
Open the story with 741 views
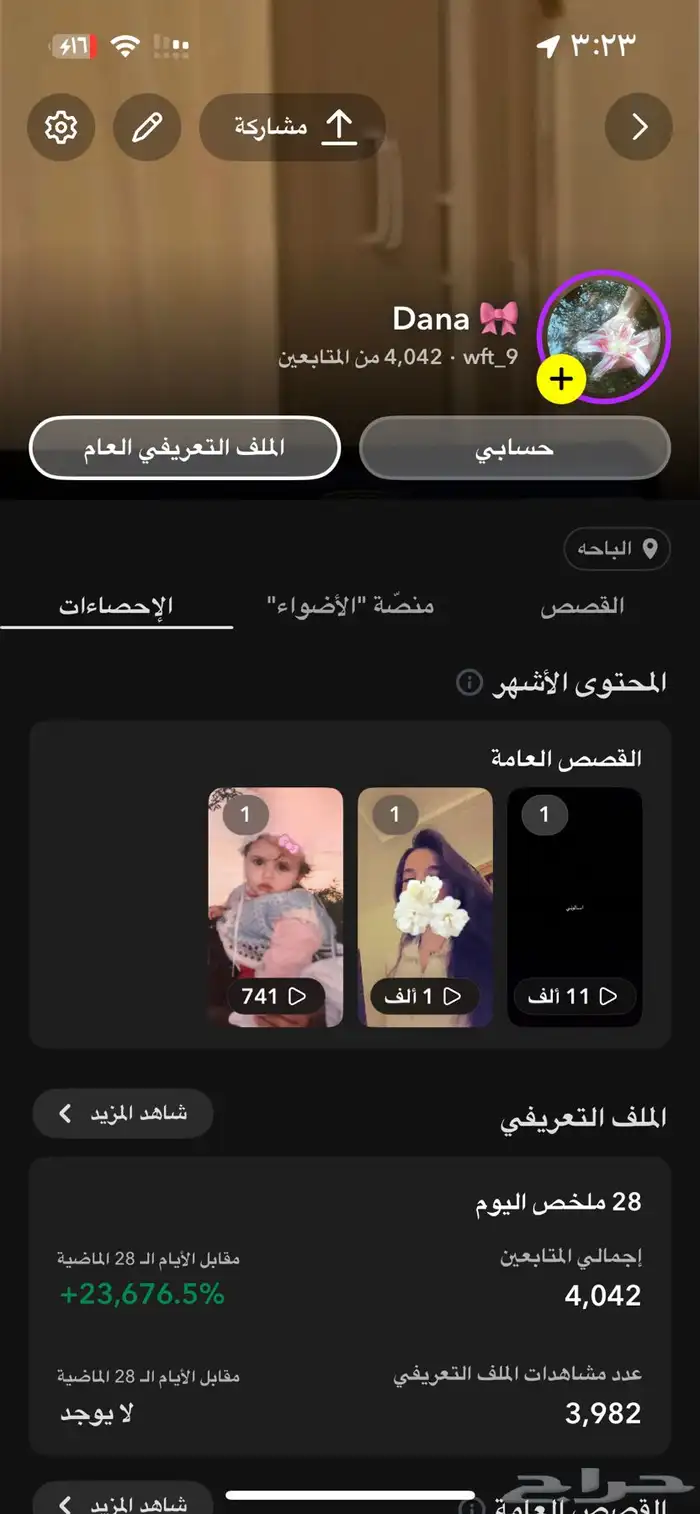coord(275,906)
